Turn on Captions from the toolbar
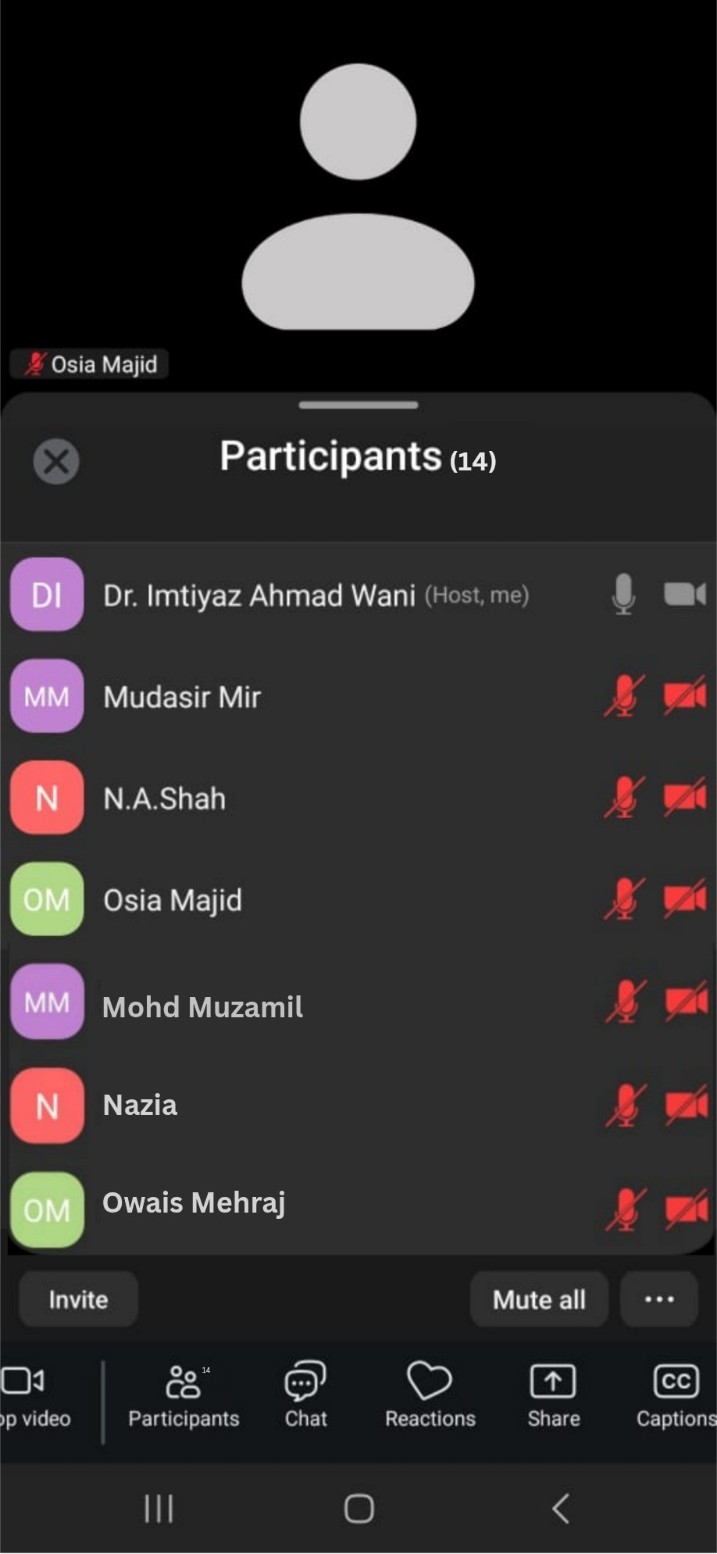This screenshot has width=717, height=1554. (x=676, y=1396)
